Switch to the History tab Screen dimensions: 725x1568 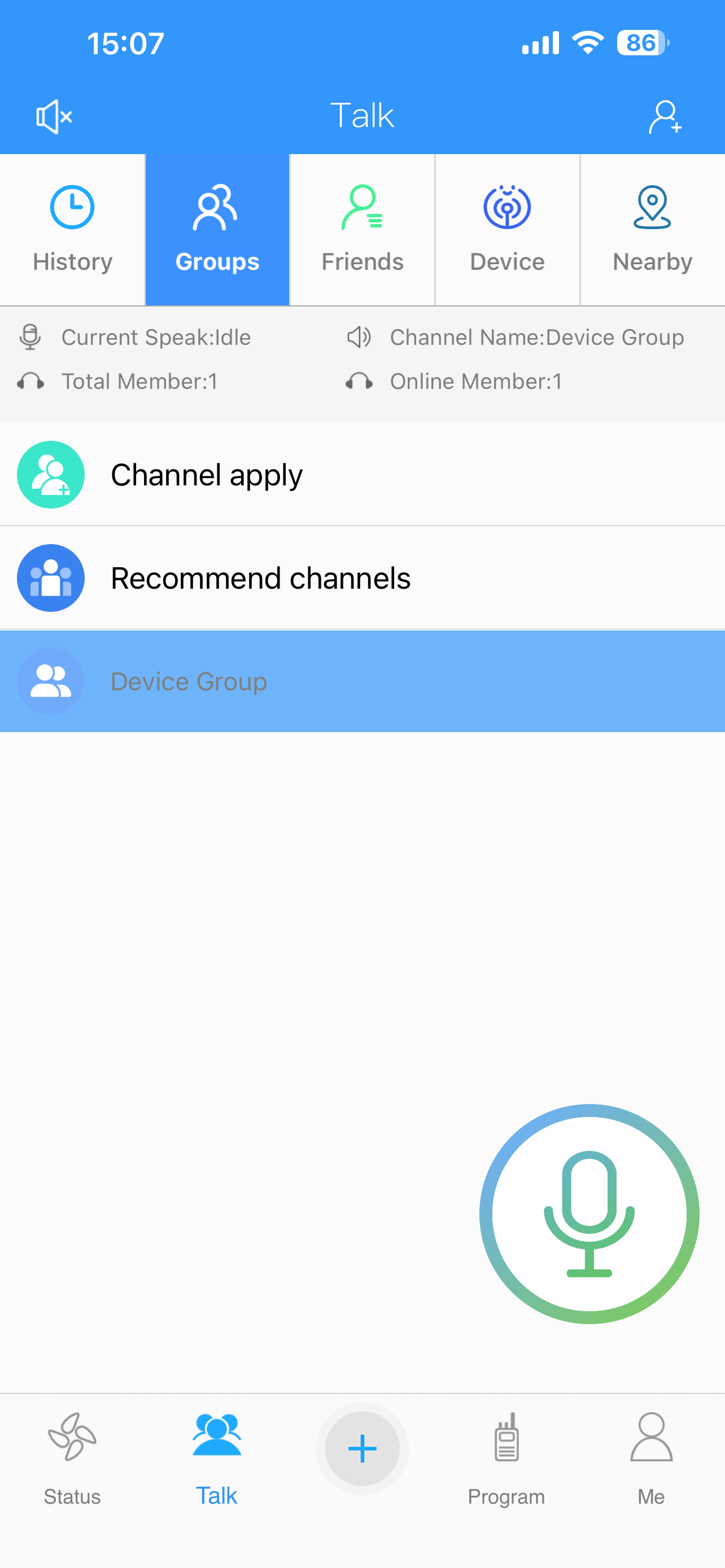pyautogui.click(x=72, y=230)
